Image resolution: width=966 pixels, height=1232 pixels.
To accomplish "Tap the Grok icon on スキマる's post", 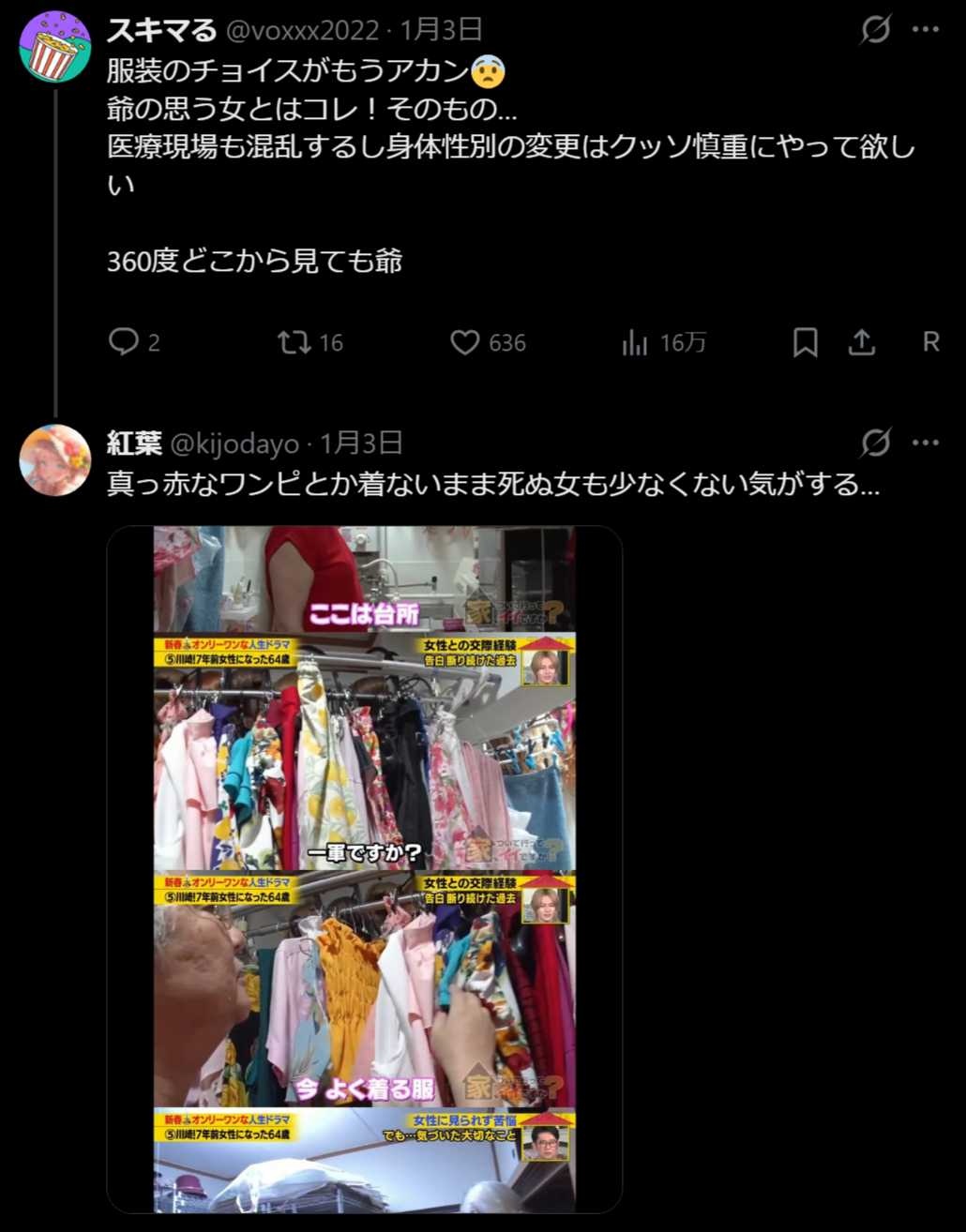I will point(875,30).
